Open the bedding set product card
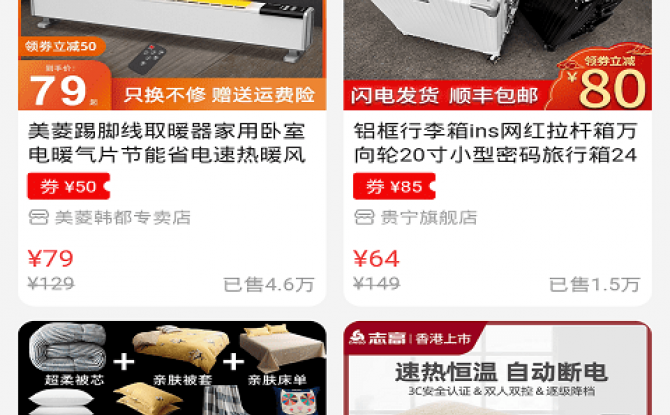The image size is (670, 415). point(172,368)
